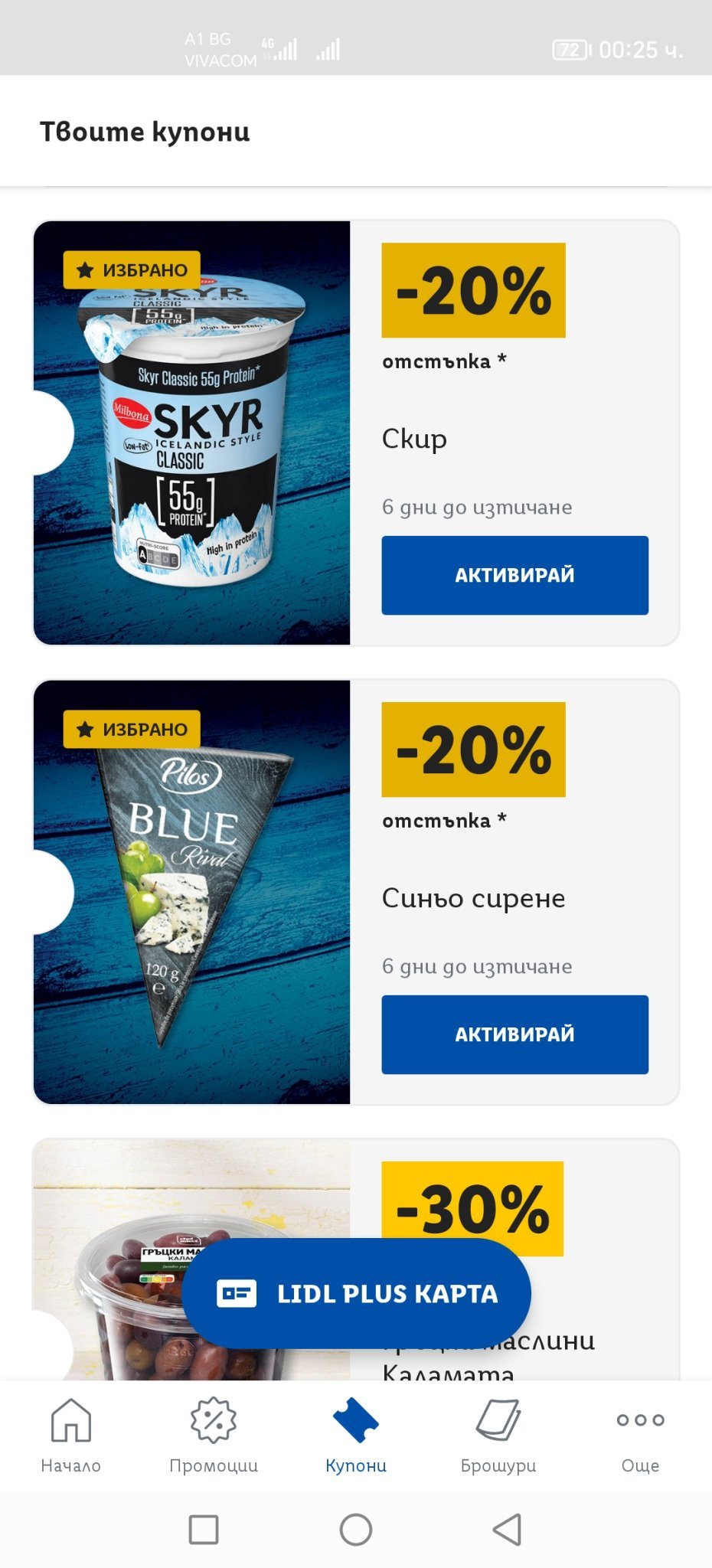Activate the Скир 20% coupon
Image resolution: width=712 pixels, height=1568 pixels.
click(x=514, y=575)
